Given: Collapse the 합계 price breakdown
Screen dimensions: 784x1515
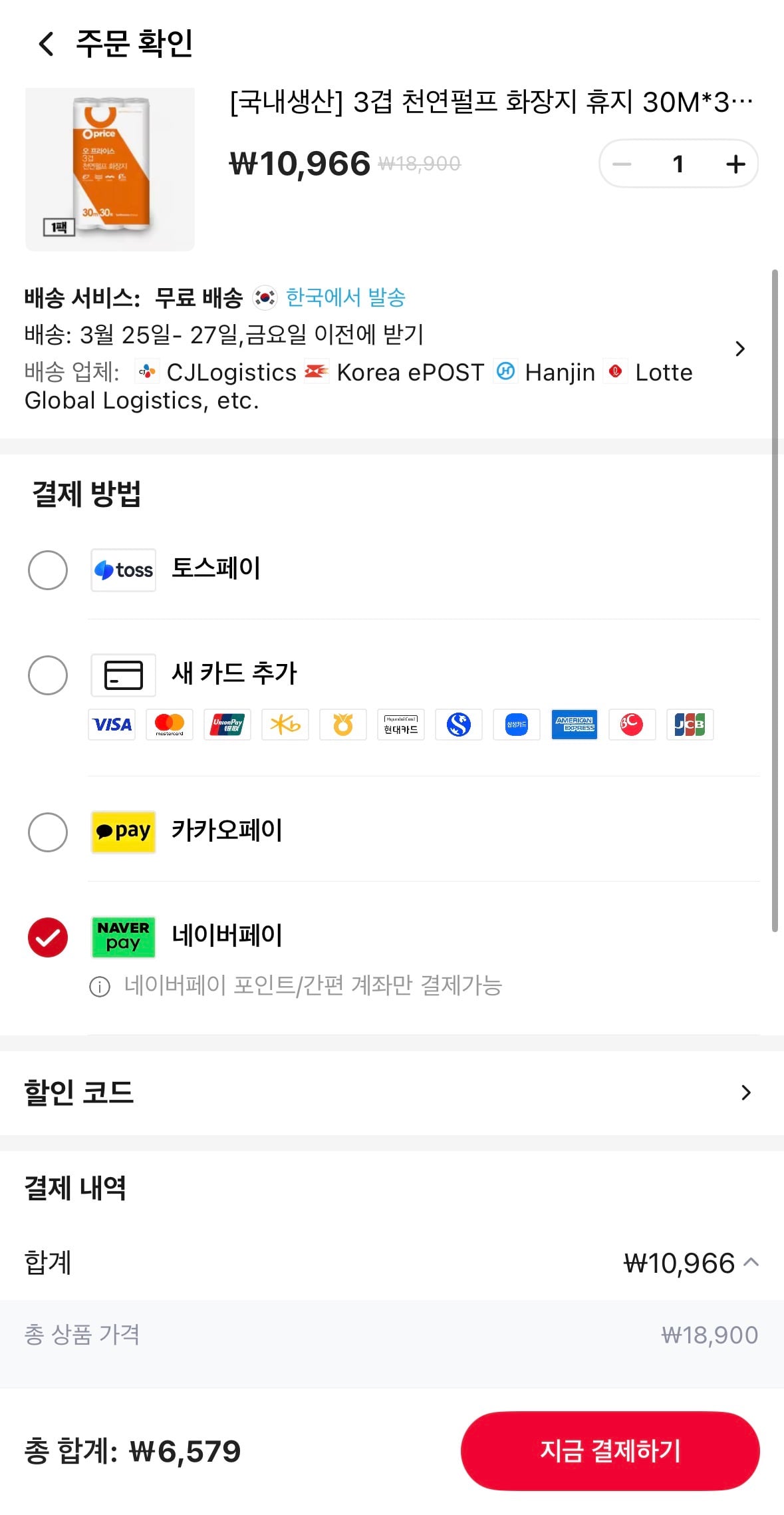Looking at the screenshot, I should 751,1262.
